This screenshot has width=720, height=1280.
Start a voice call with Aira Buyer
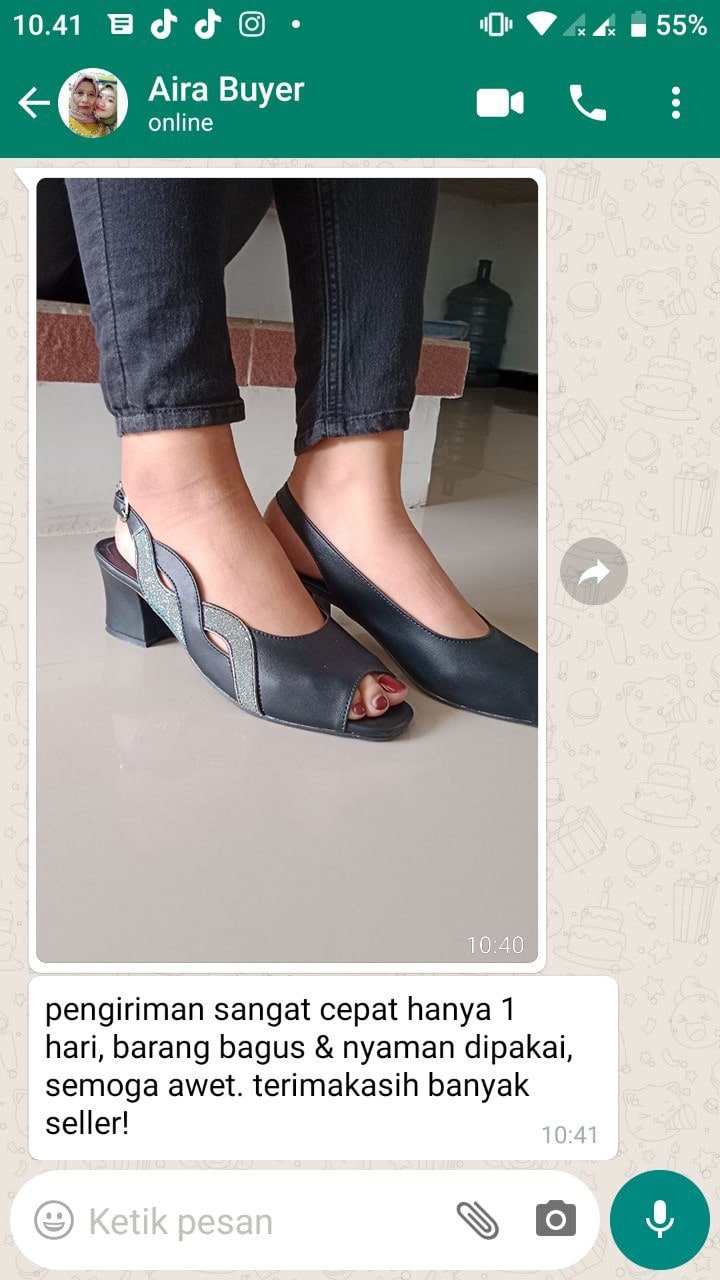tap(587, 103)
